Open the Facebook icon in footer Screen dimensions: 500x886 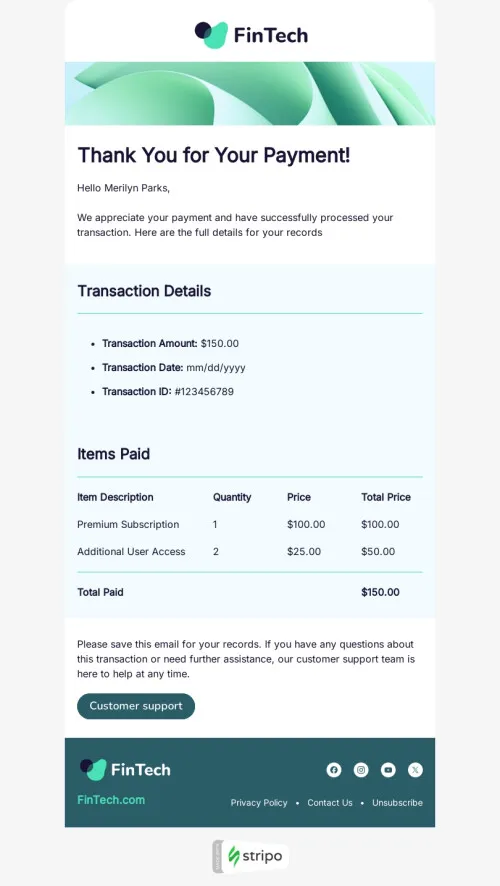point(334,770)
